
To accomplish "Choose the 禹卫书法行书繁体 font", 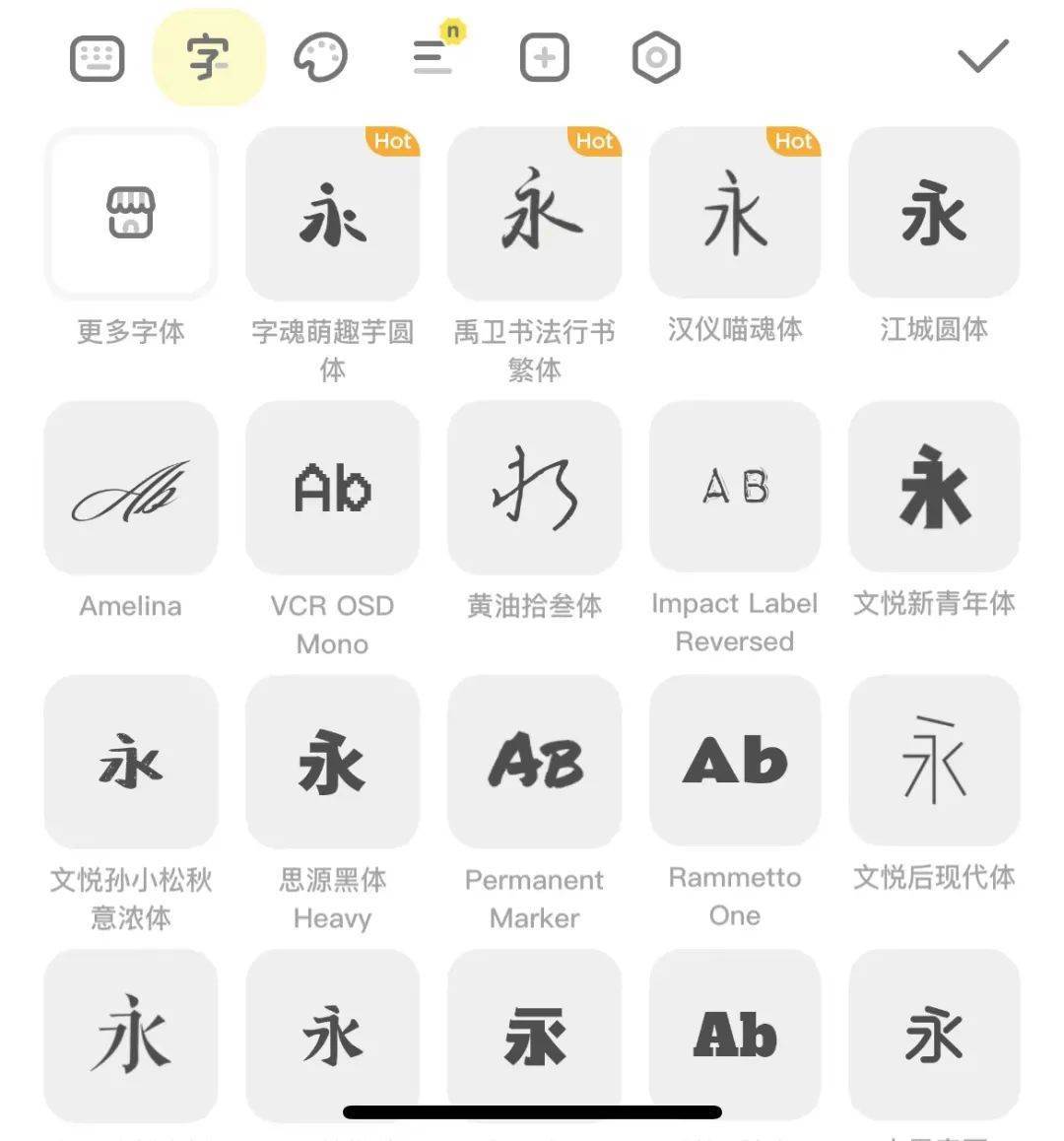I will coord(534,214).
